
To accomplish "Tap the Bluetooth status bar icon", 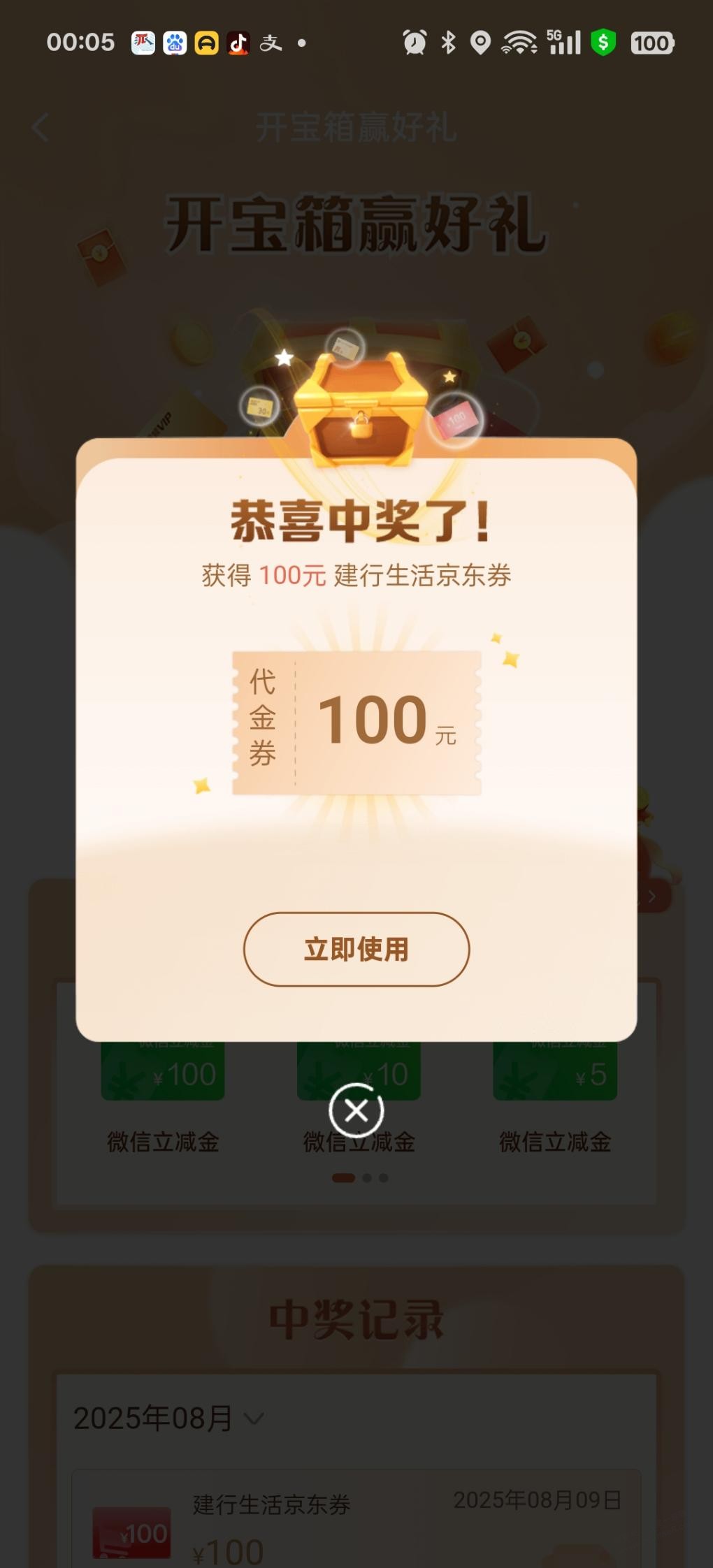I will (x=448, y=43).
